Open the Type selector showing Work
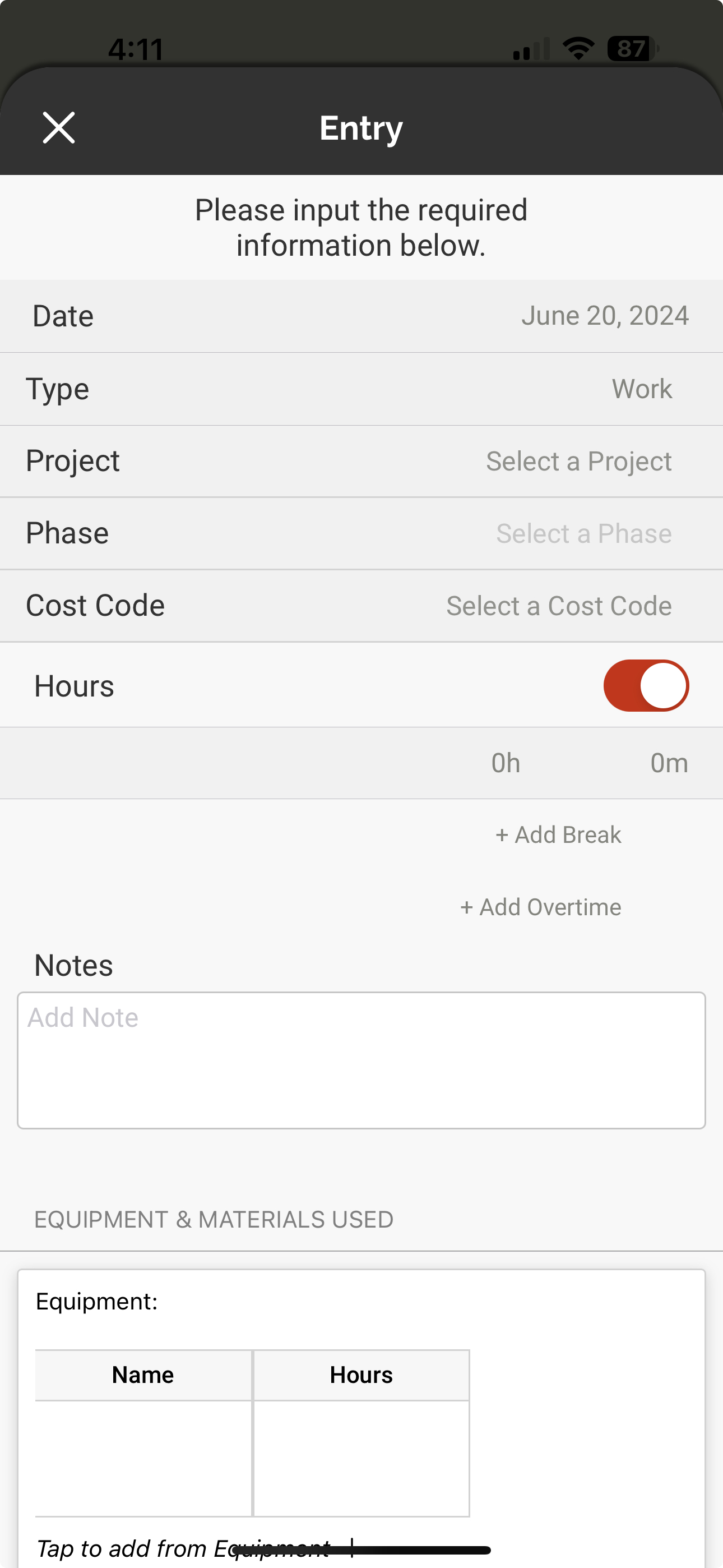Image resolution: width=723 pixels, height=1568 pixels. pyautogui.click(x=361, y=389)
